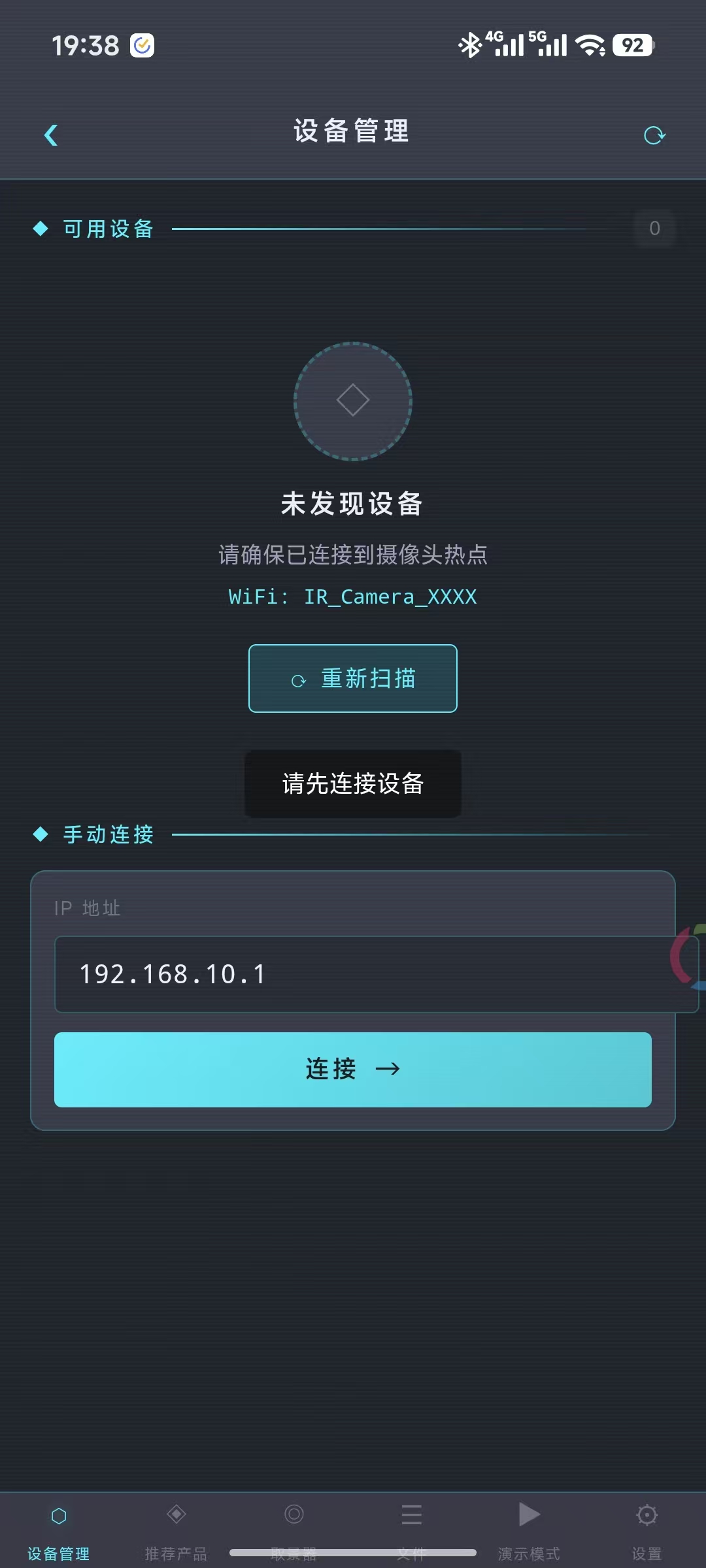Tap the 连接 connect button
This screenshot has height=1568, width=706.
[353, 1070]
